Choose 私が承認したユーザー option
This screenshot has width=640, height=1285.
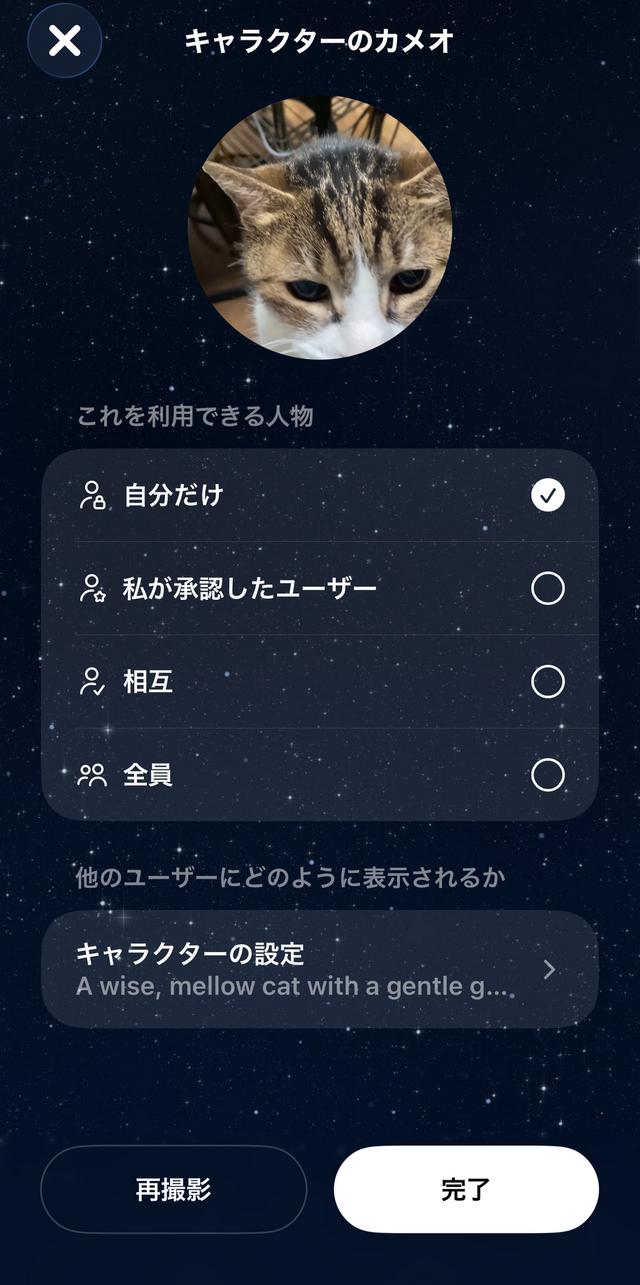coord(320,588)
